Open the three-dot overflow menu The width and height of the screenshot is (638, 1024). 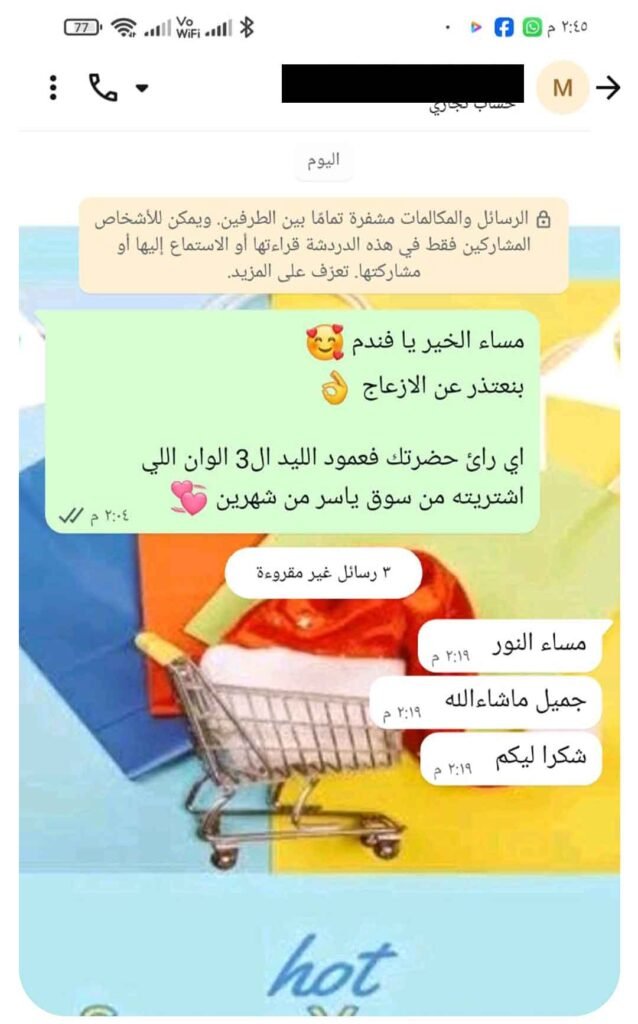54,88
